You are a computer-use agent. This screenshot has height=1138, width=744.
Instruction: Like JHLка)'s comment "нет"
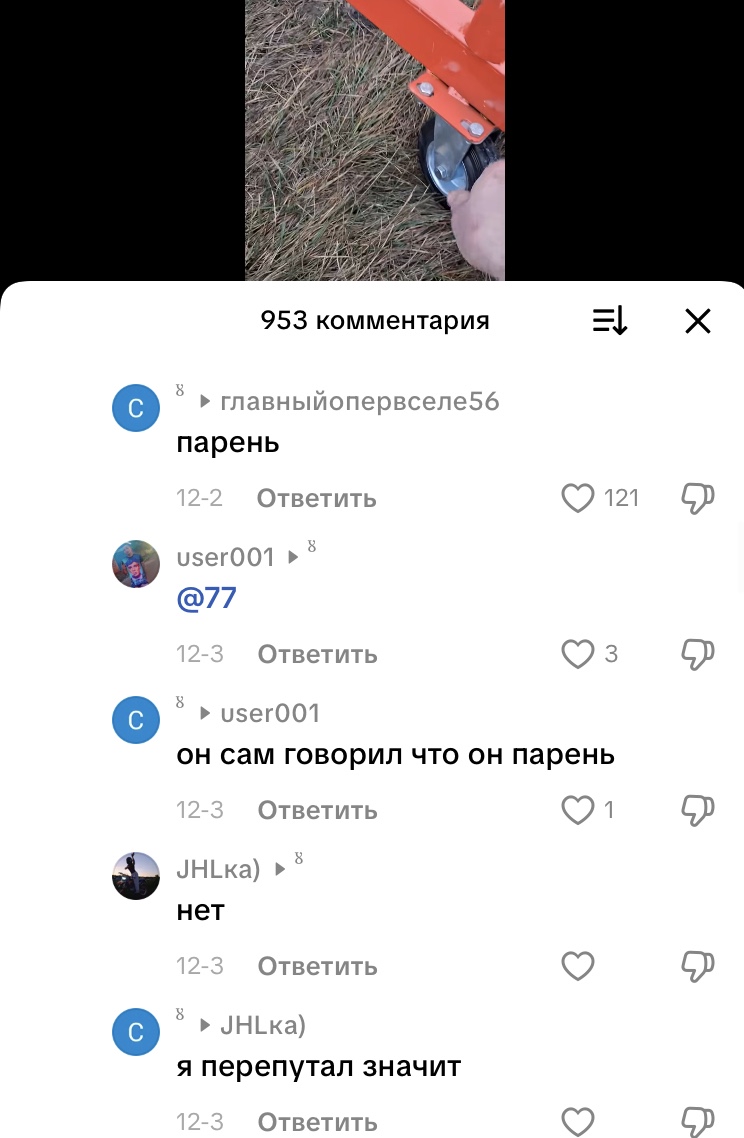[578, 966]
